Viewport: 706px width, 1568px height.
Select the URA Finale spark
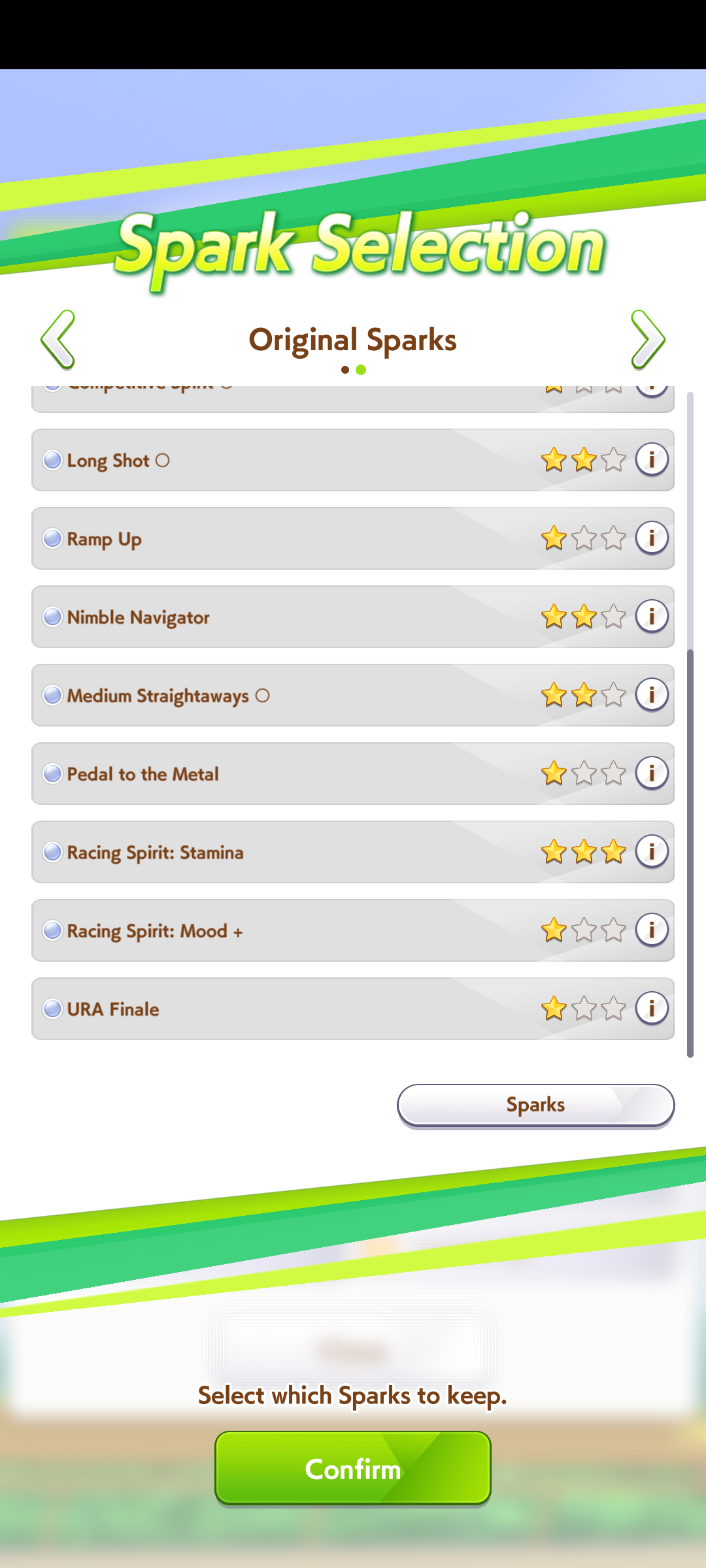pyautogui.click(x=353, y=1009)
